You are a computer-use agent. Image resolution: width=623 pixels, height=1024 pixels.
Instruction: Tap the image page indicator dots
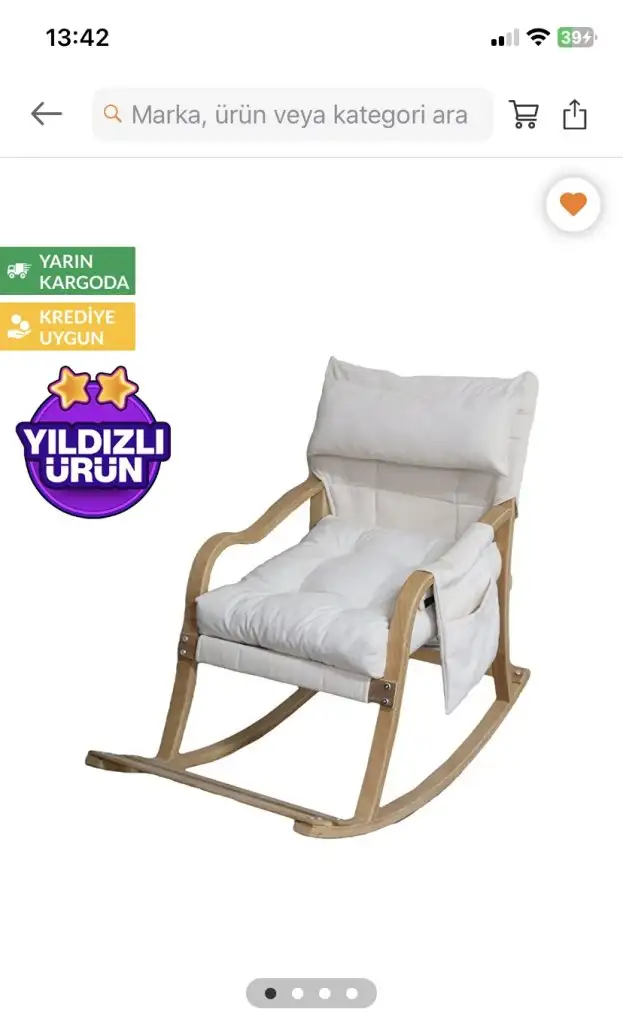pyautogui.click(x=311, y=993)
